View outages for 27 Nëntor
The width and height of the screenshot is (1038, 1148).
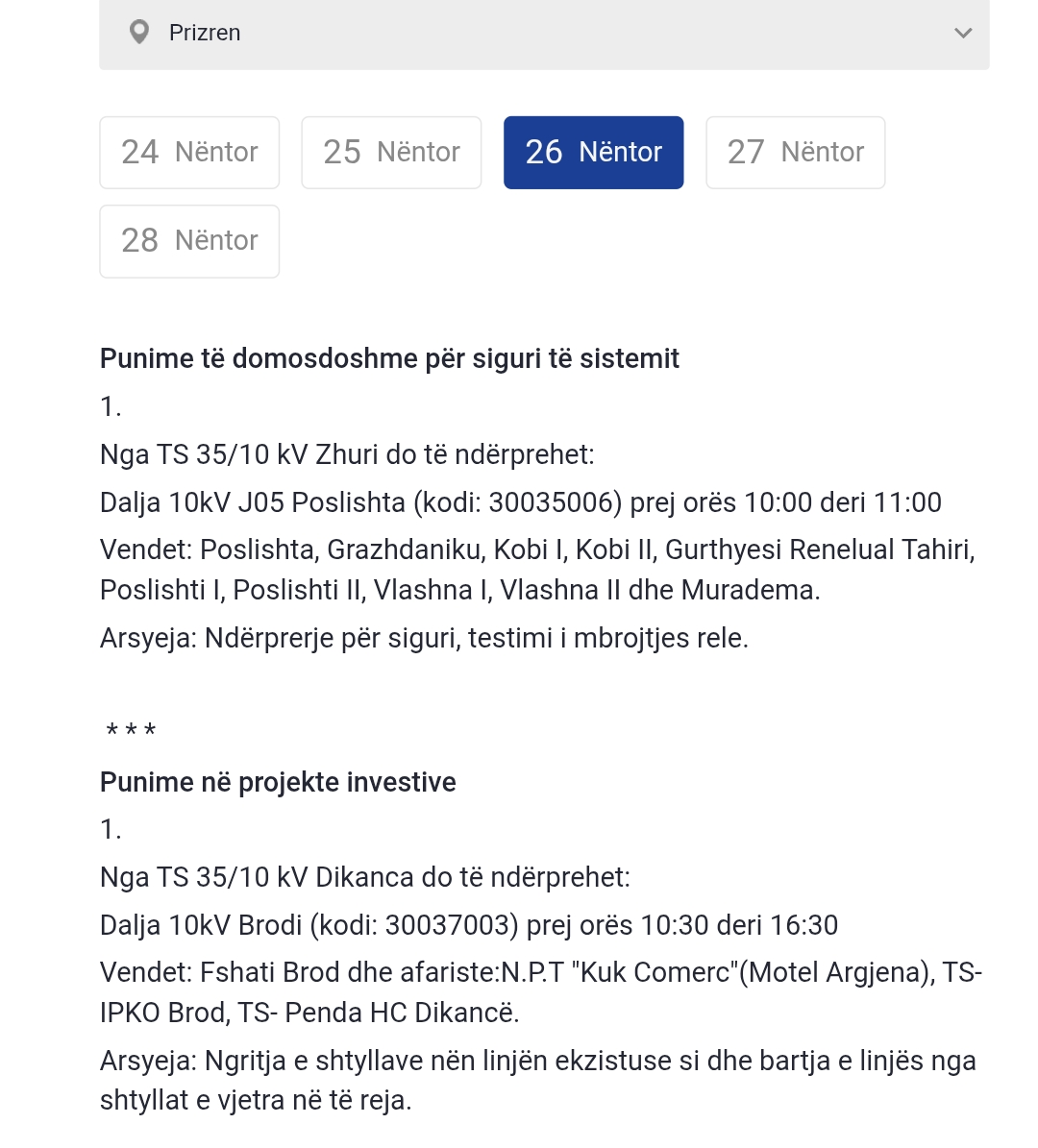[x=795, y=153]
